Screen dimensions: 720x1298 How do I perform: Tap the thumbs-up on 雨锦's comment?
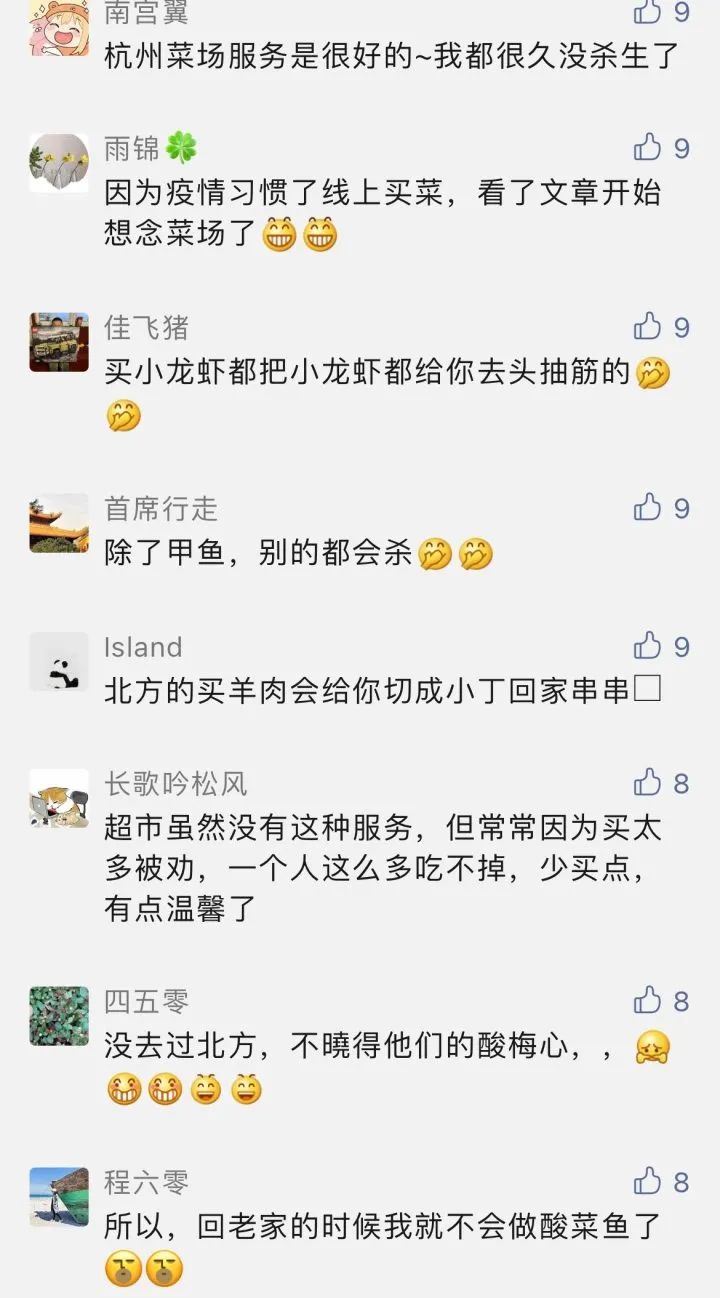(x=648, y=148)
